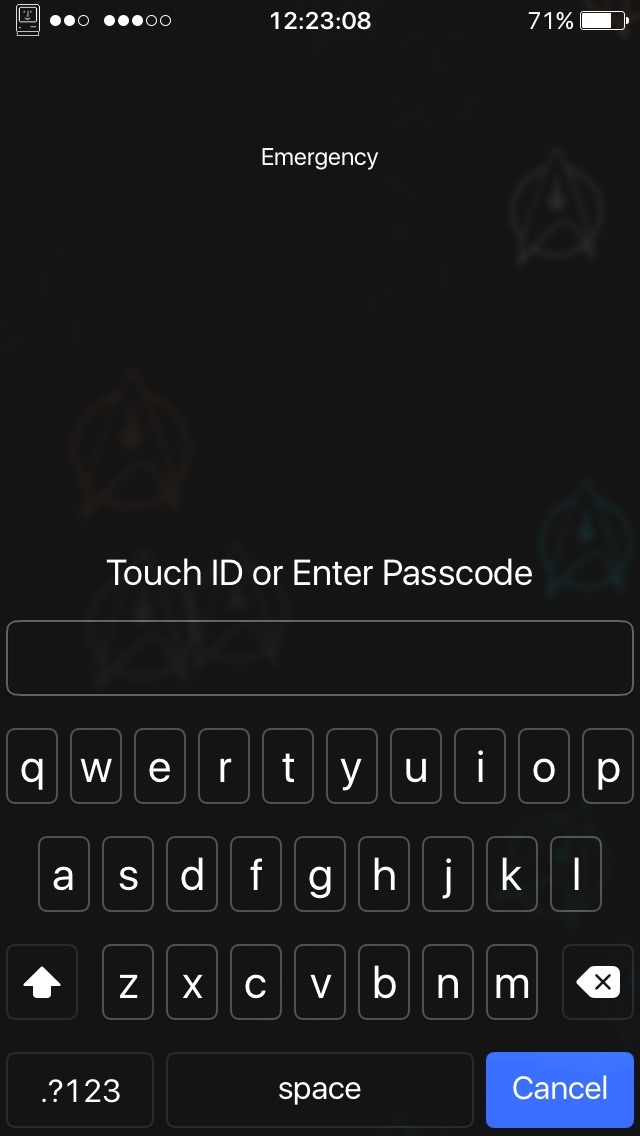Type the letter g
The height and width of the screenshot is (1136, 640).
320,874
